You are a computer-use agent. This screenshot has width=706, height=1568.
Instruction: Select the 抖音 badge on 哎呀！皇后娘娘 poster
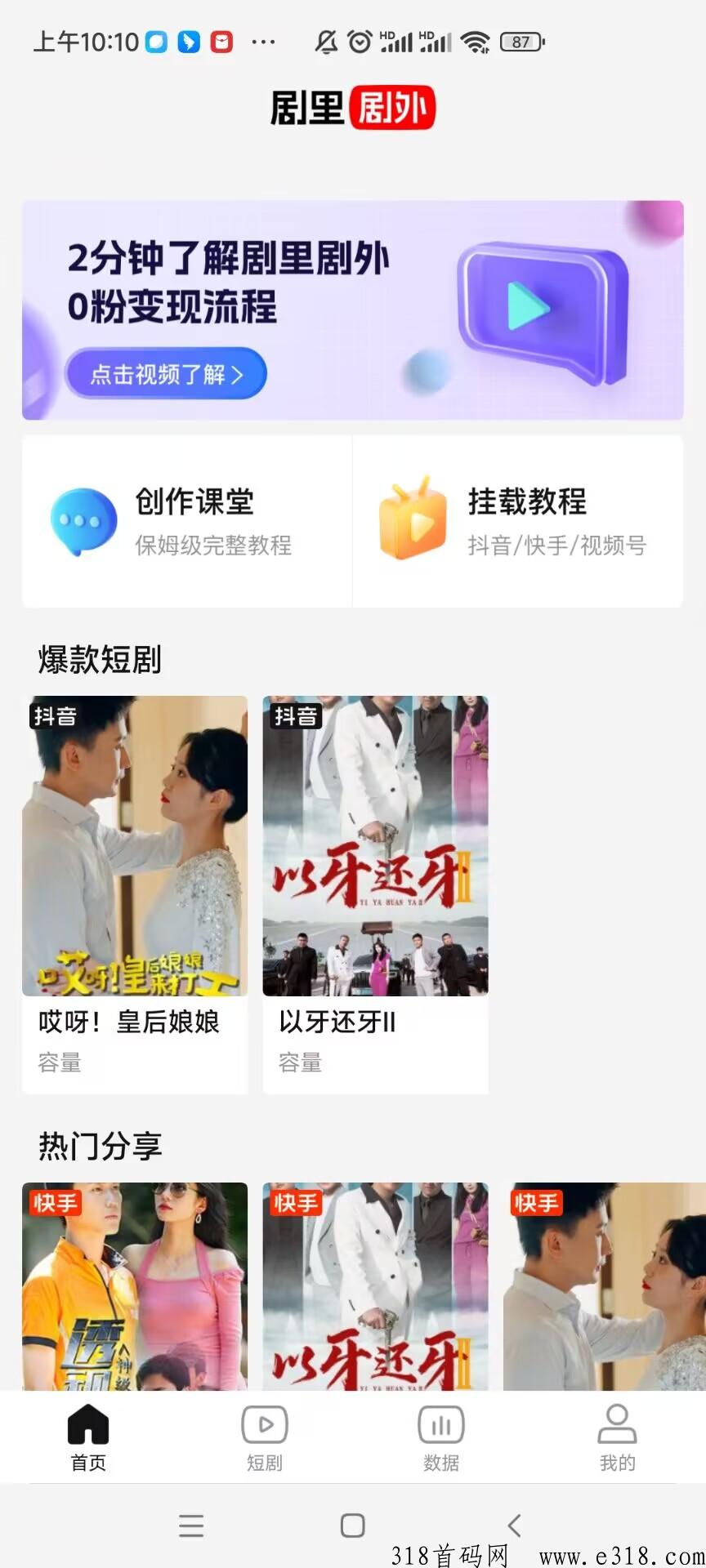pyautogui.click(x=54, y=716)
